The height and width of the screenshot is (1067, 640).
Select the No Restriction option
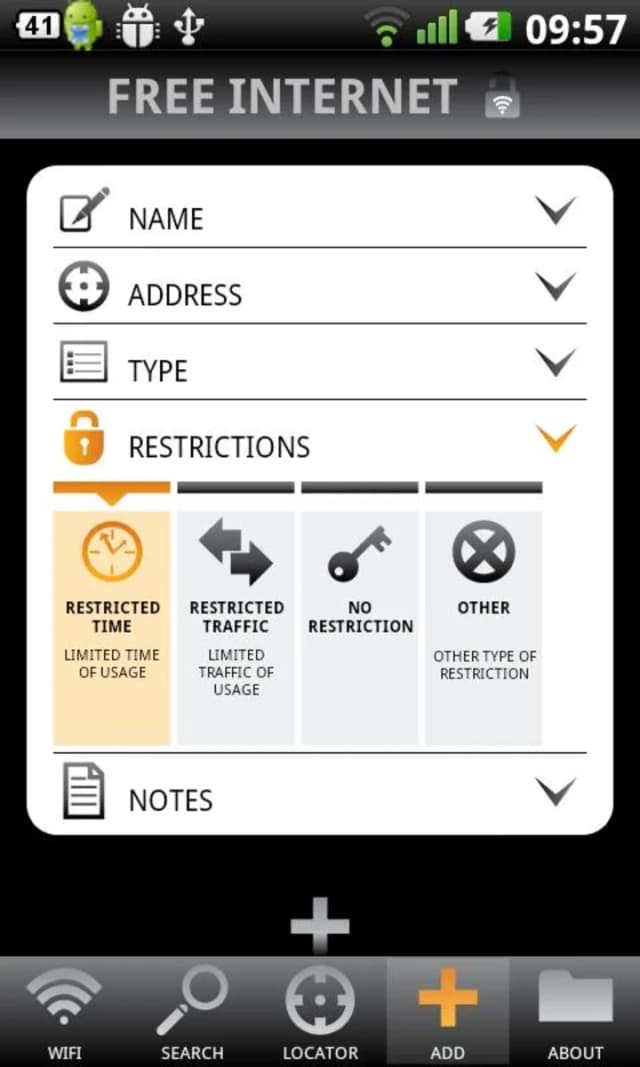tap(360, 627)
